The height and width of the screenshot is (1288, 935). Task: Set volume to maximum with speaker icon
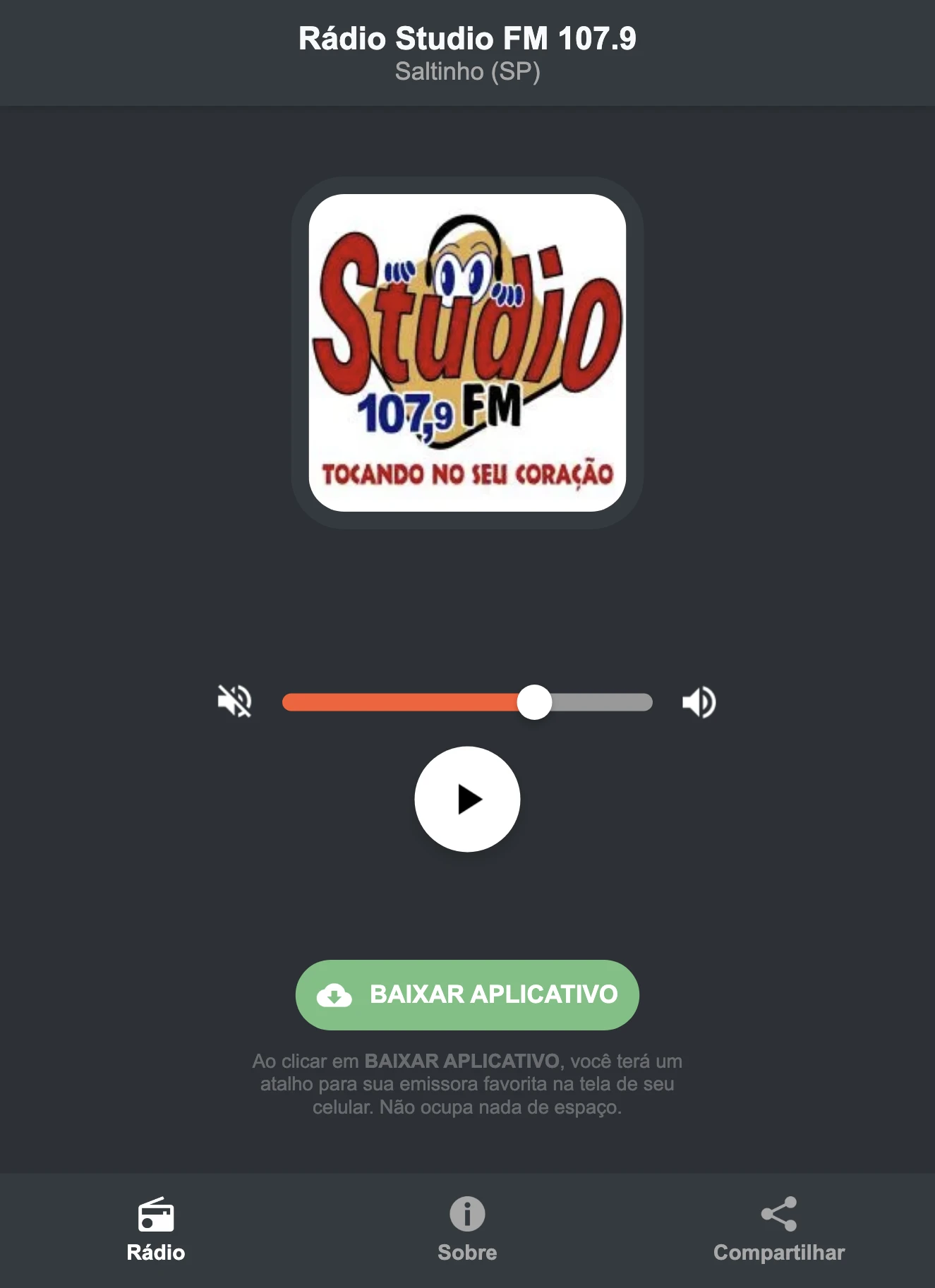click(699, 701)
